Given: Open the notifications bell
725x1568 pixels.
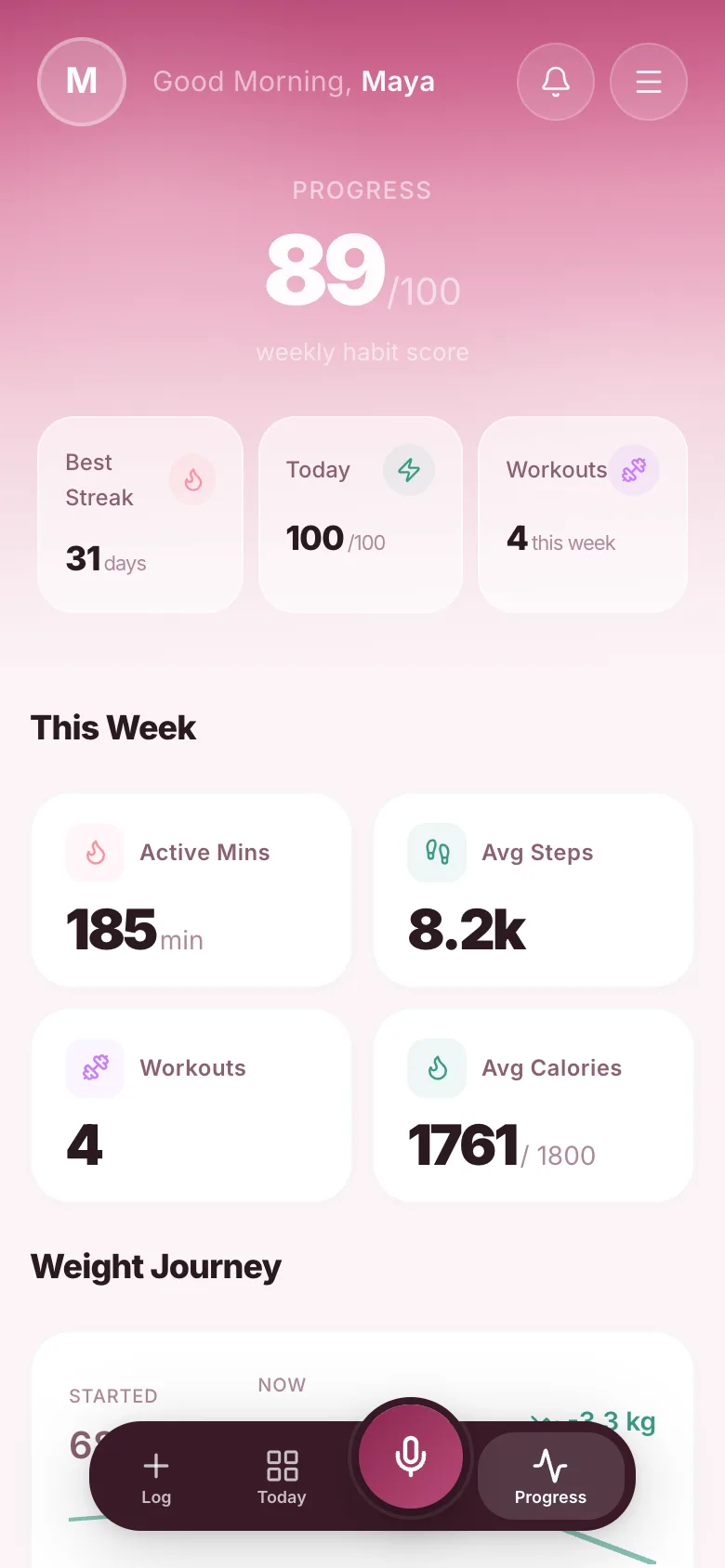Looking at the screenshot, I should point(556,82).
